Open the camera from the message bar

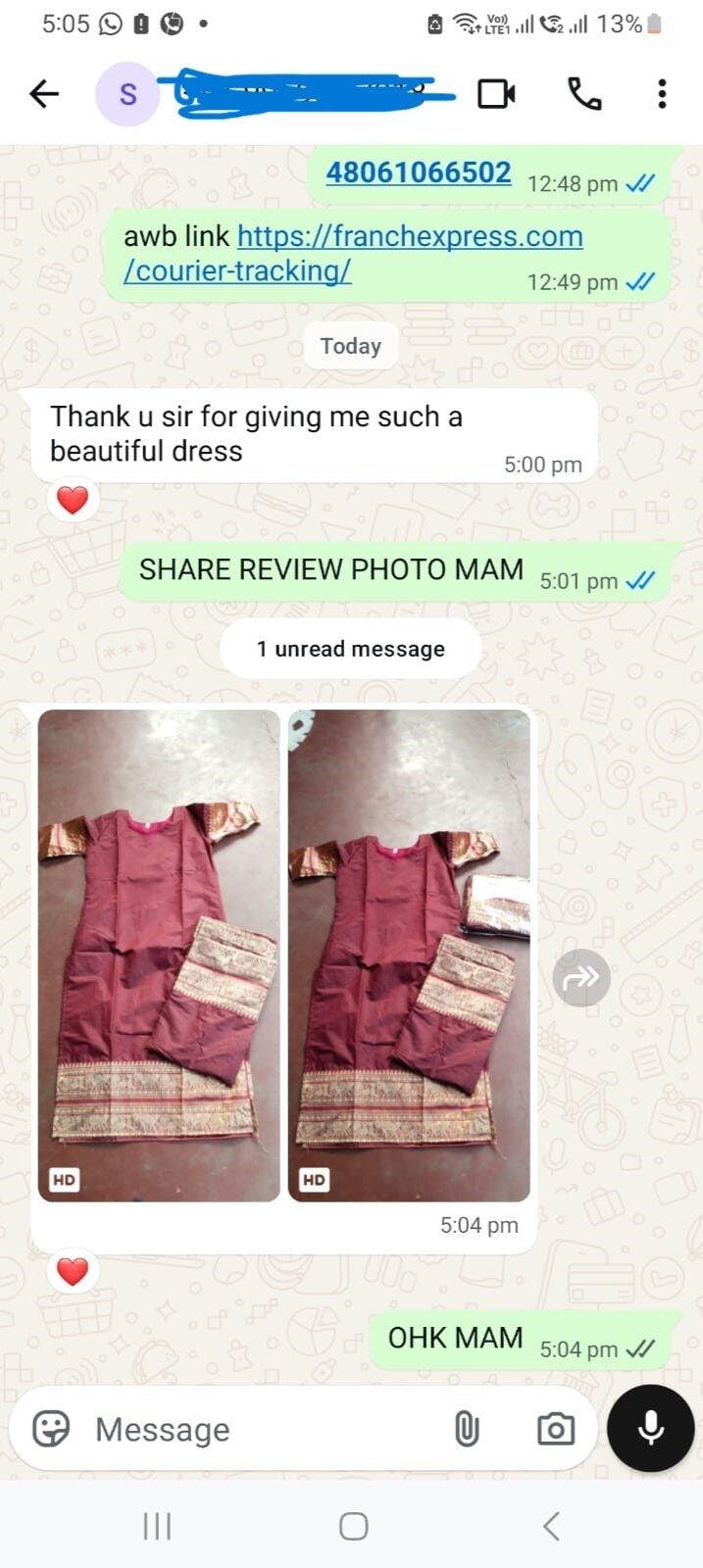555,1429
